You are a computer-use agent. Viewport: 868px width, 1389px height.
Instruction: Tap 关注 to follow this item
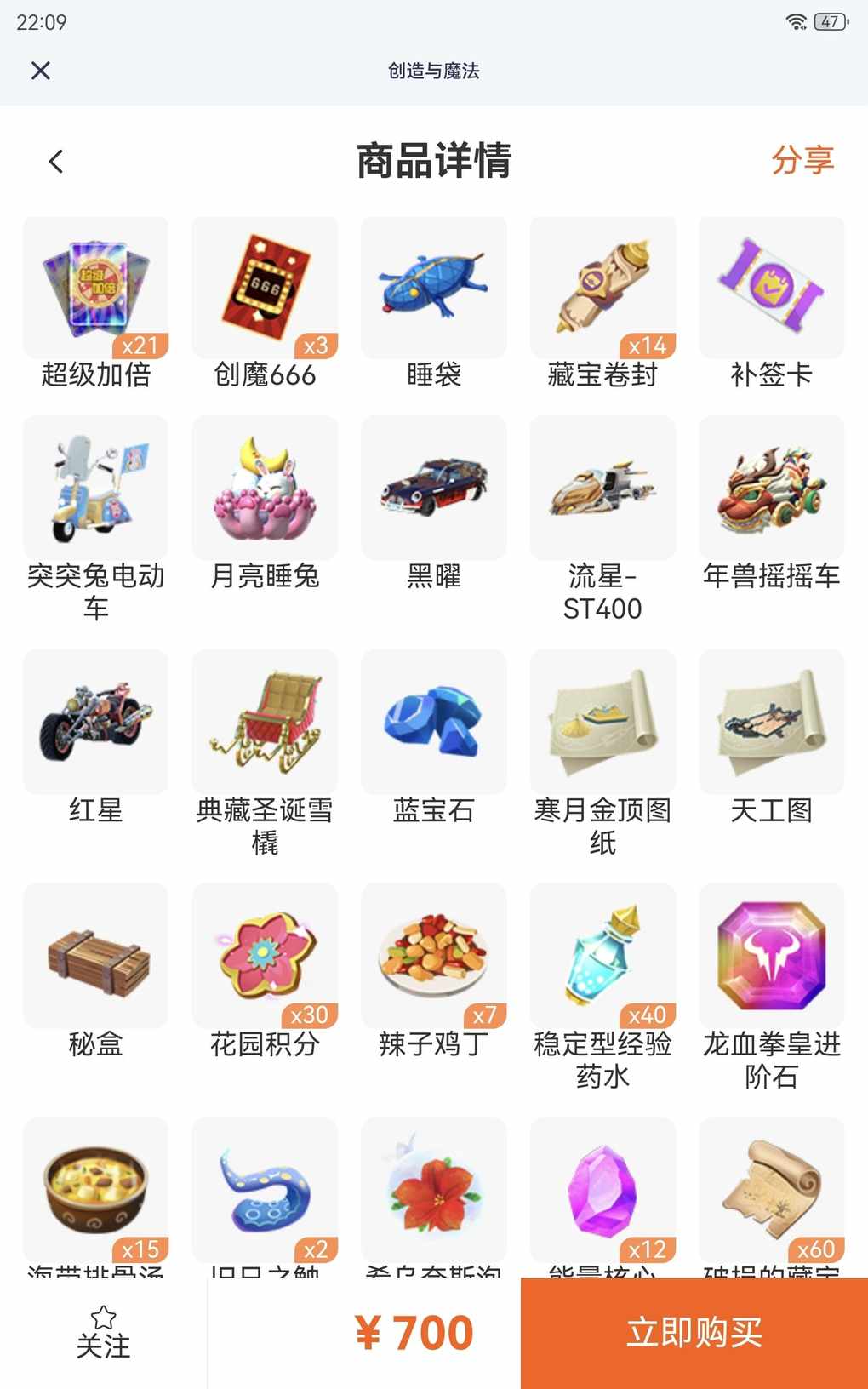tap(104, 1333)
